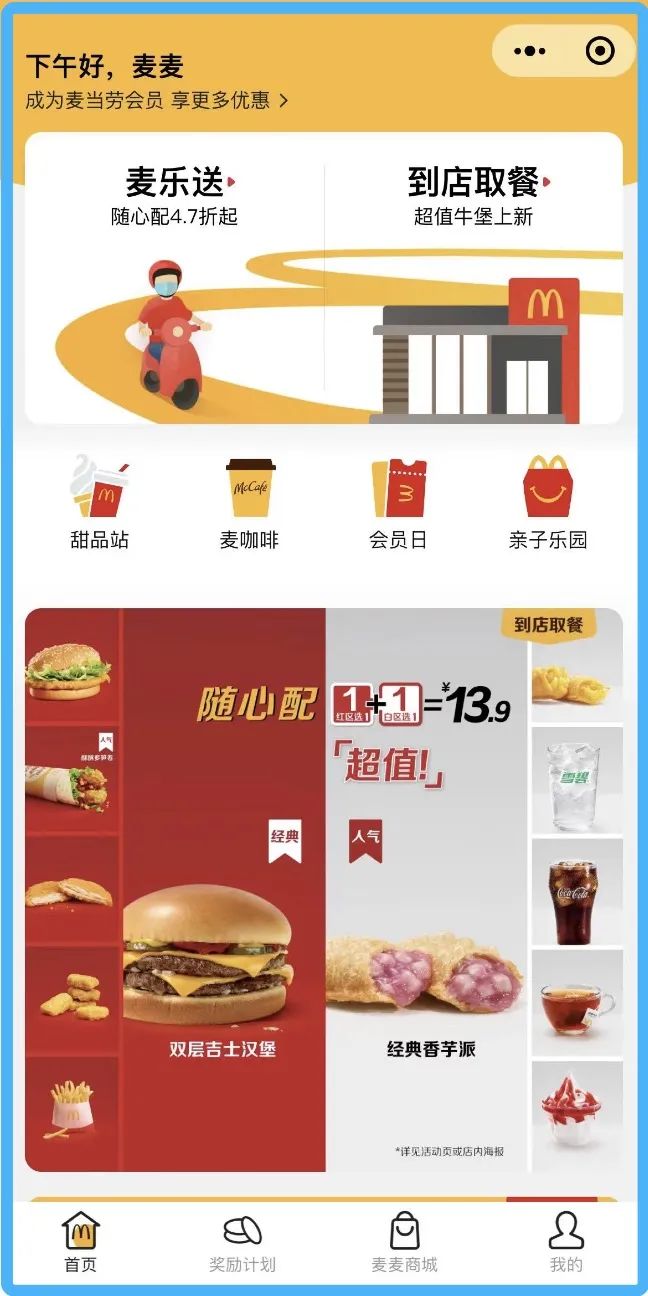648x1296 pixels.
Task: Open 亲子乐园 family playground
Action: (x=547, y=503)
